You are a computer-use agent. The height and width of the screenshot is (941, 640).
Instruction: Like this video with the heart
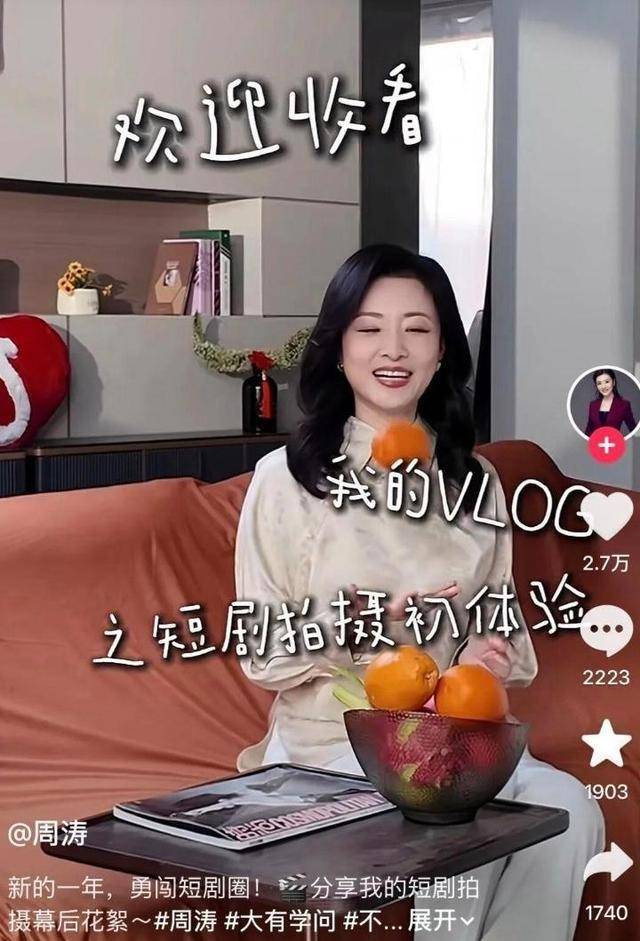coord(607,516)
